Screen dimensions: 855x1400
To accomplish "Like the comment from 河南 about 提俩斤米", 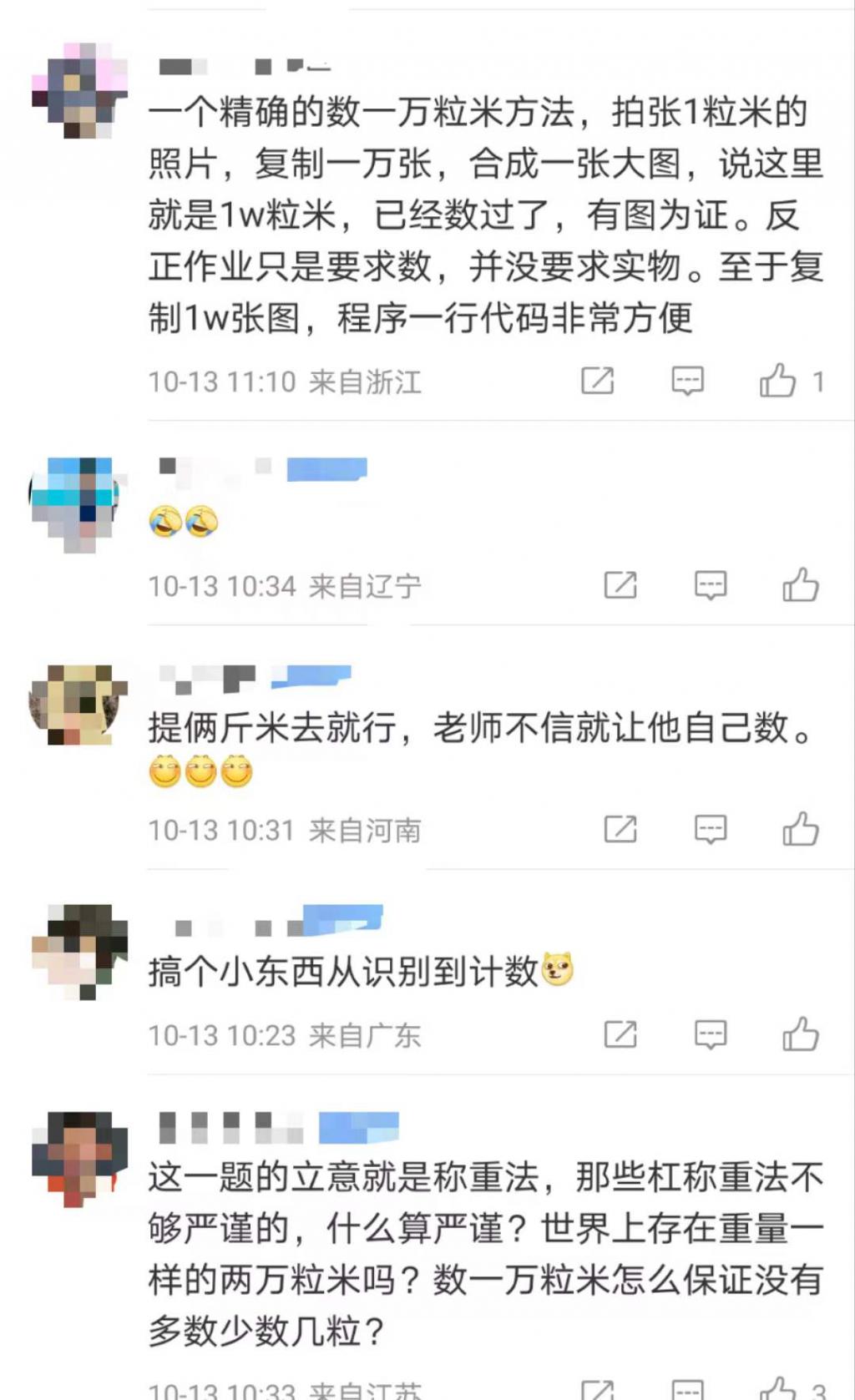I will point(800,830).
